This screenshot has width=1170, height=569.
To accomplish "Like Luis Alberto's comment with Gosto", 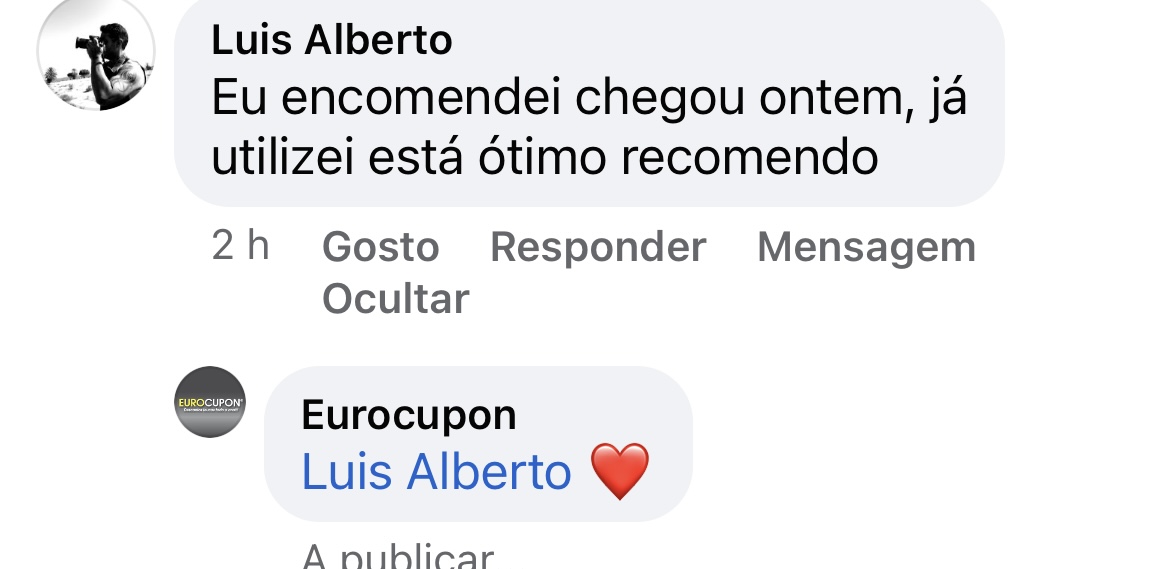I will pyautogui.click(x=380, y=247).
